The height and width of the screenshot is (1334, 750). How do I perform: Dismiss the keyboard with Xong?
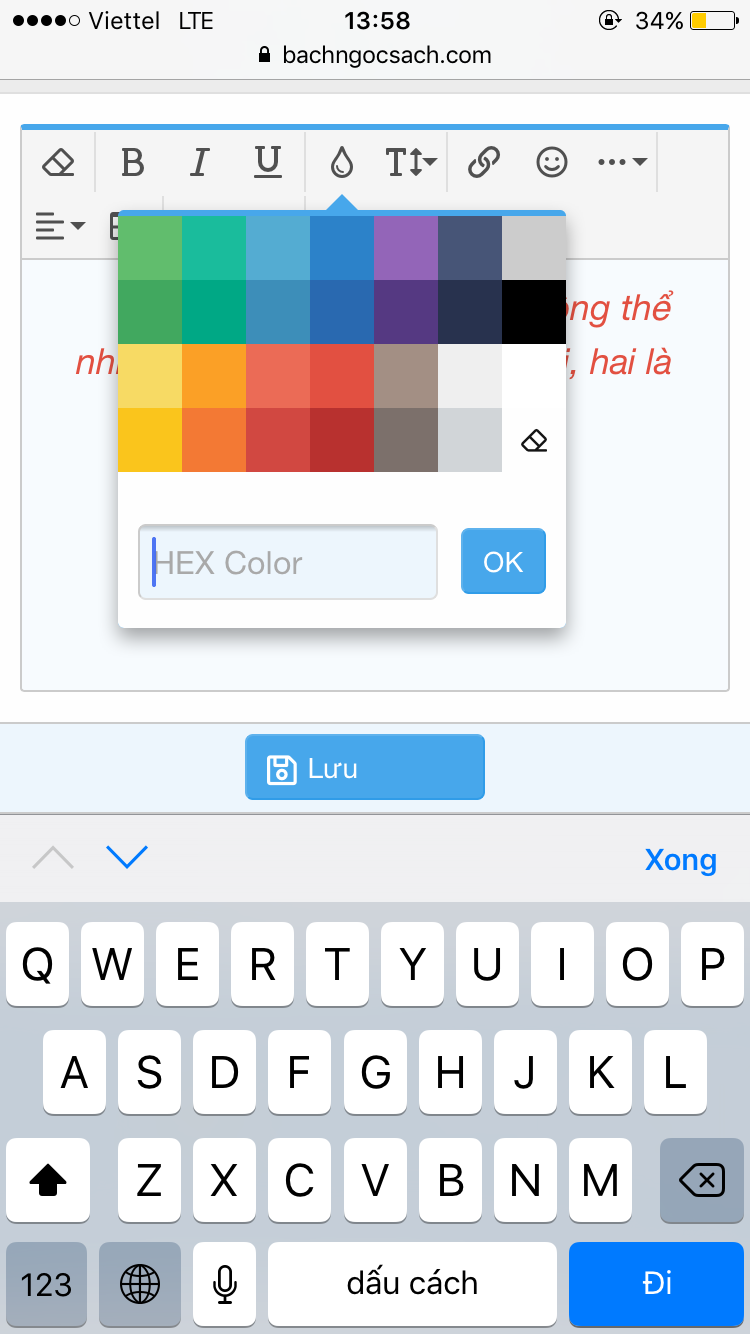pyautogui.click(x=680, y=860)
